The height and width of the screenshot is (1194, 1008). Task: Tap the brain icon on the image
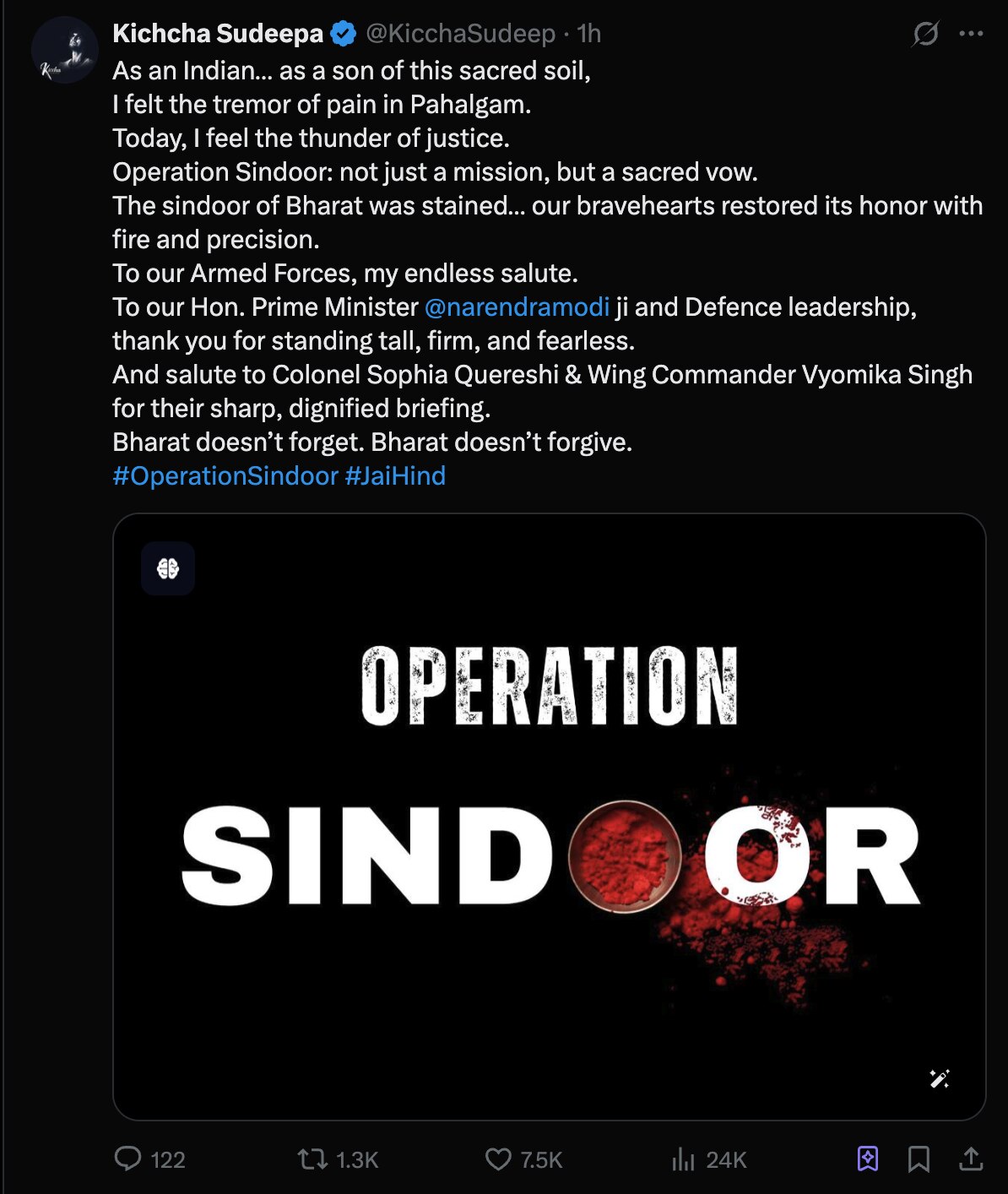(168, 568)
